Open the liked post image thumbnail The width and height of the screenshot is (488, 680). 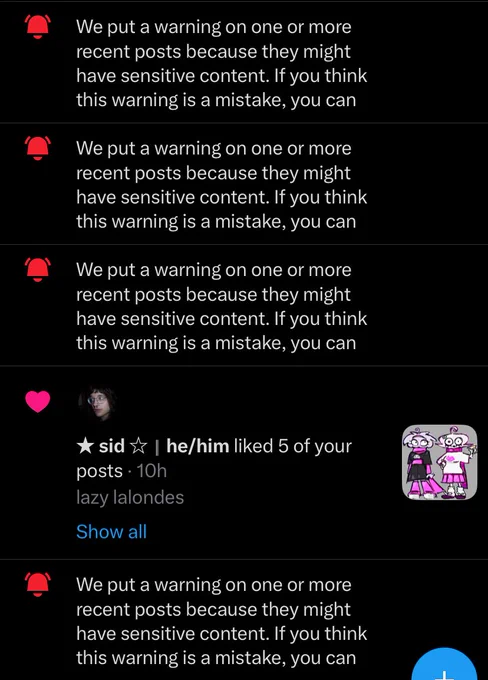(439, 462)
